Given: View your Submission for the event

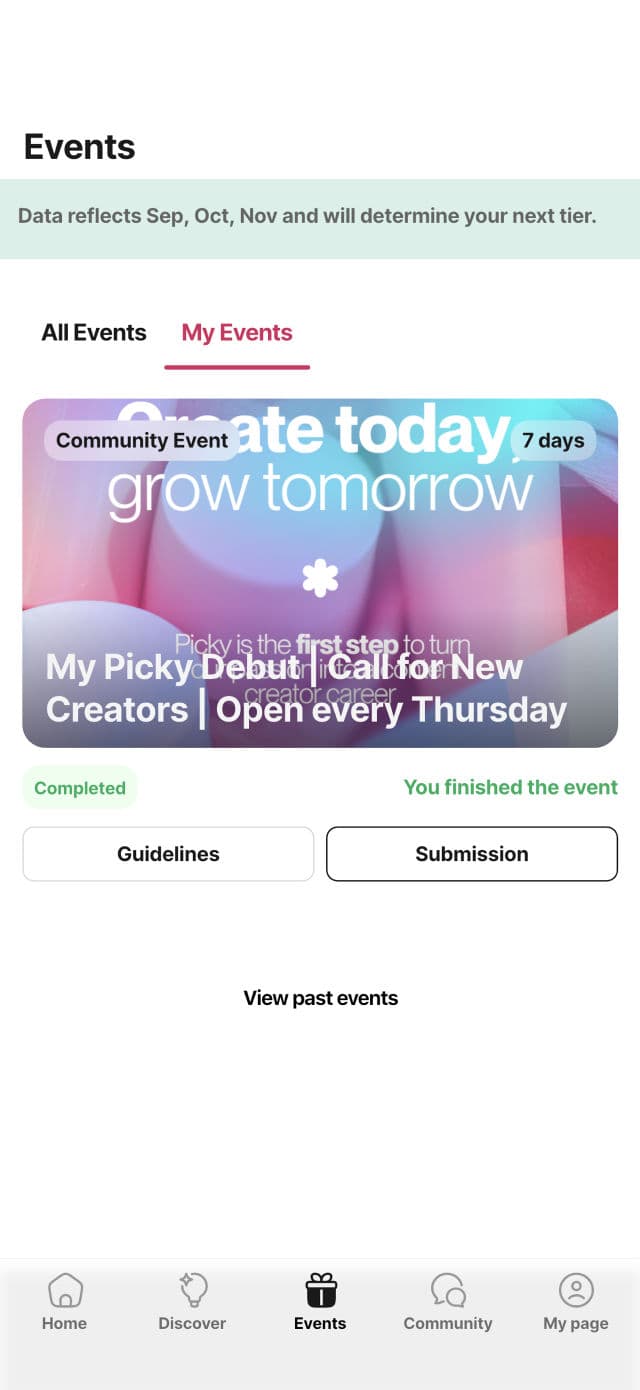Looking at the screenshot, I should (472, 854).
